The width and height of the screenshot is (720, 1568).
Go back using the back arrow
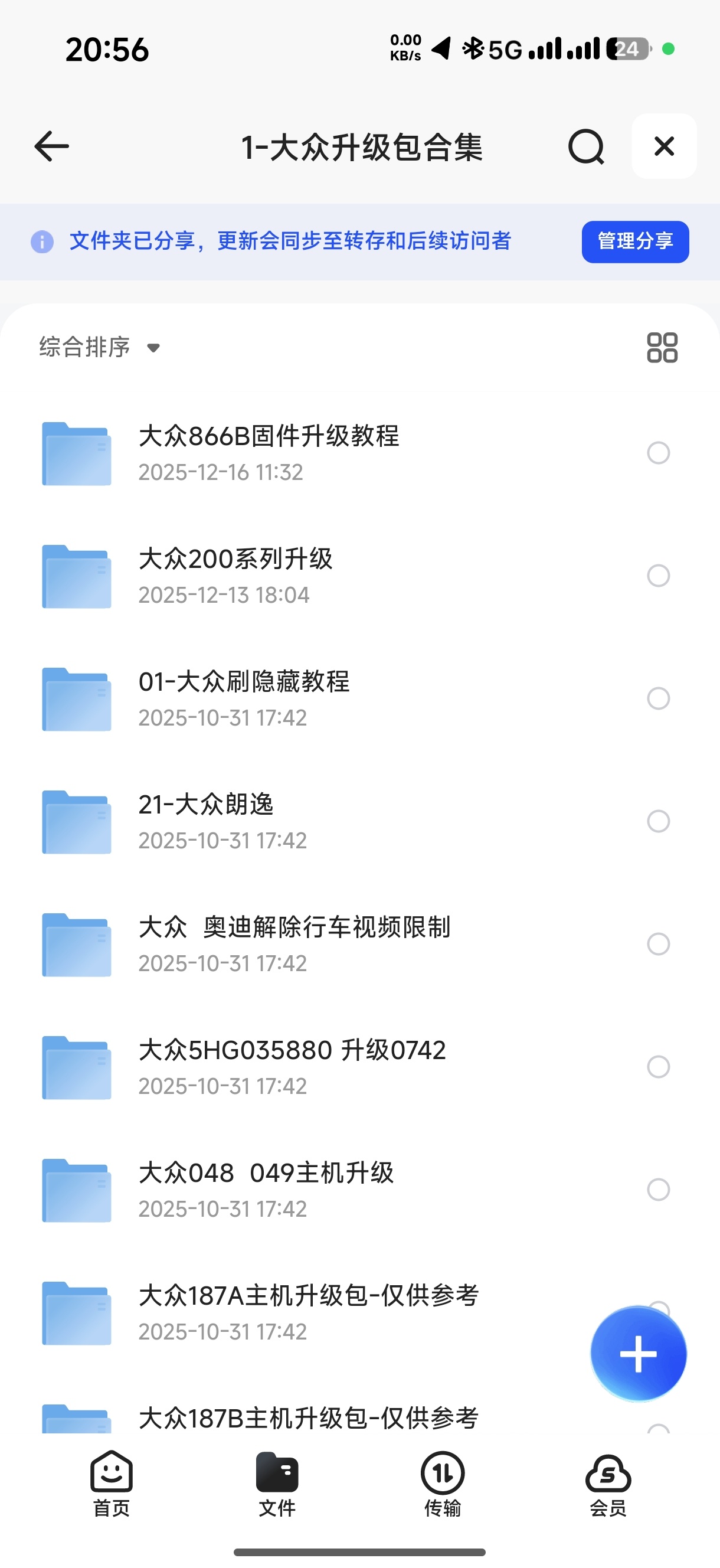(51, 146)
